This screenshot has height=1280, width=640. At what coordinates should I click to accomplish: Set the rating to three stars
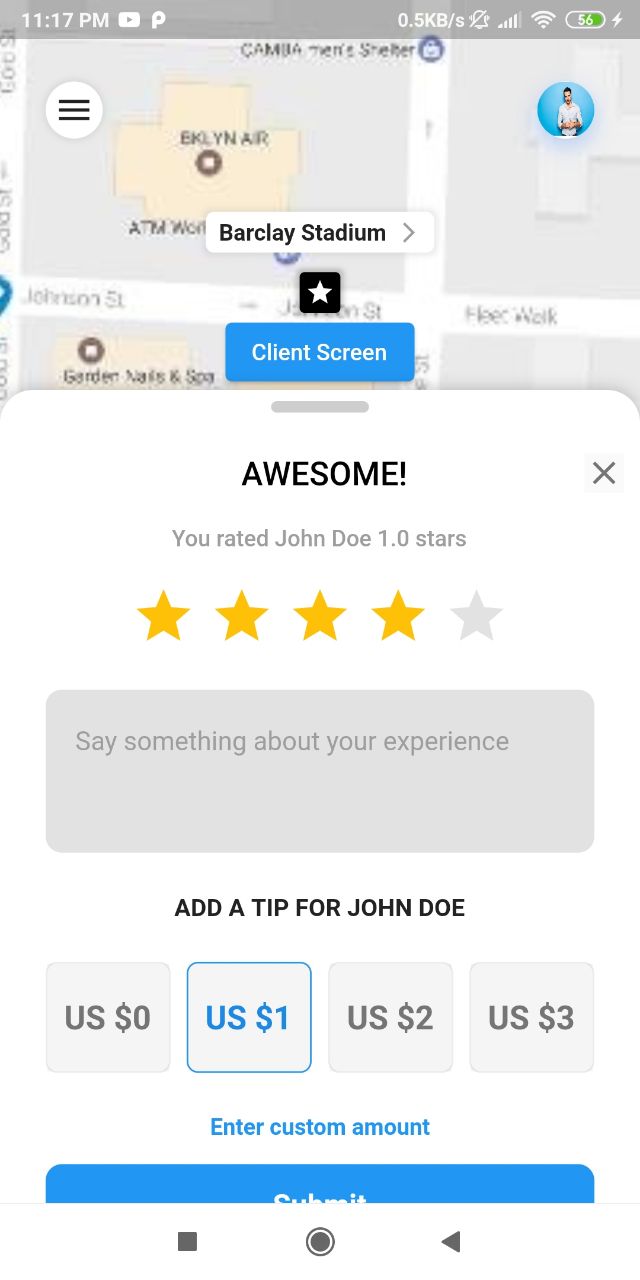pyautogui.click(x=320, y=615)
